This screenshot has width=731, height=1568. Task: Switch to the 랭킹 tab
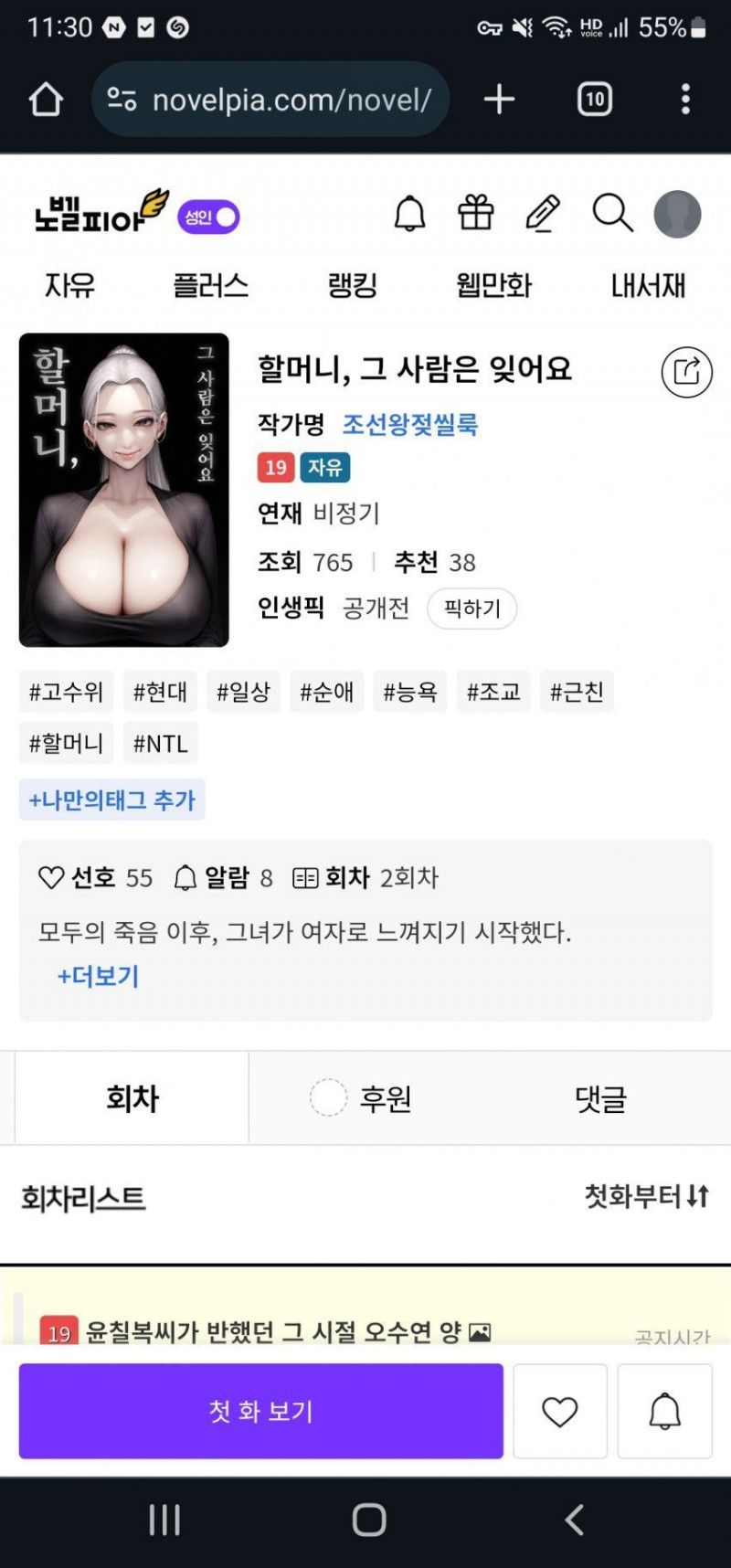point(352,285)
